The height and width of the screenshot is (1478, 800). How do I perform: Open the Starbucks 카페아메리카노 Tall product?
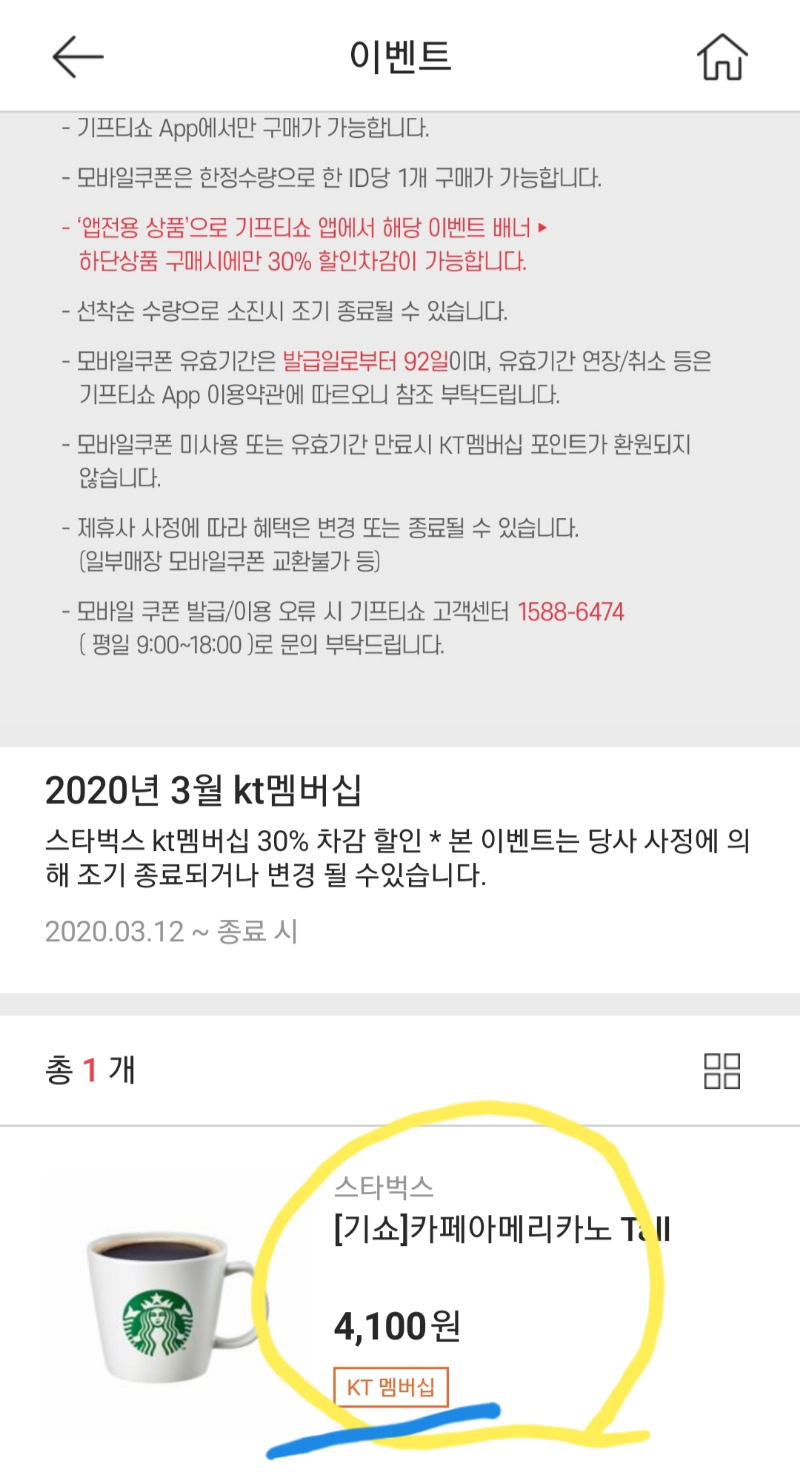(x=500, y=1230)
